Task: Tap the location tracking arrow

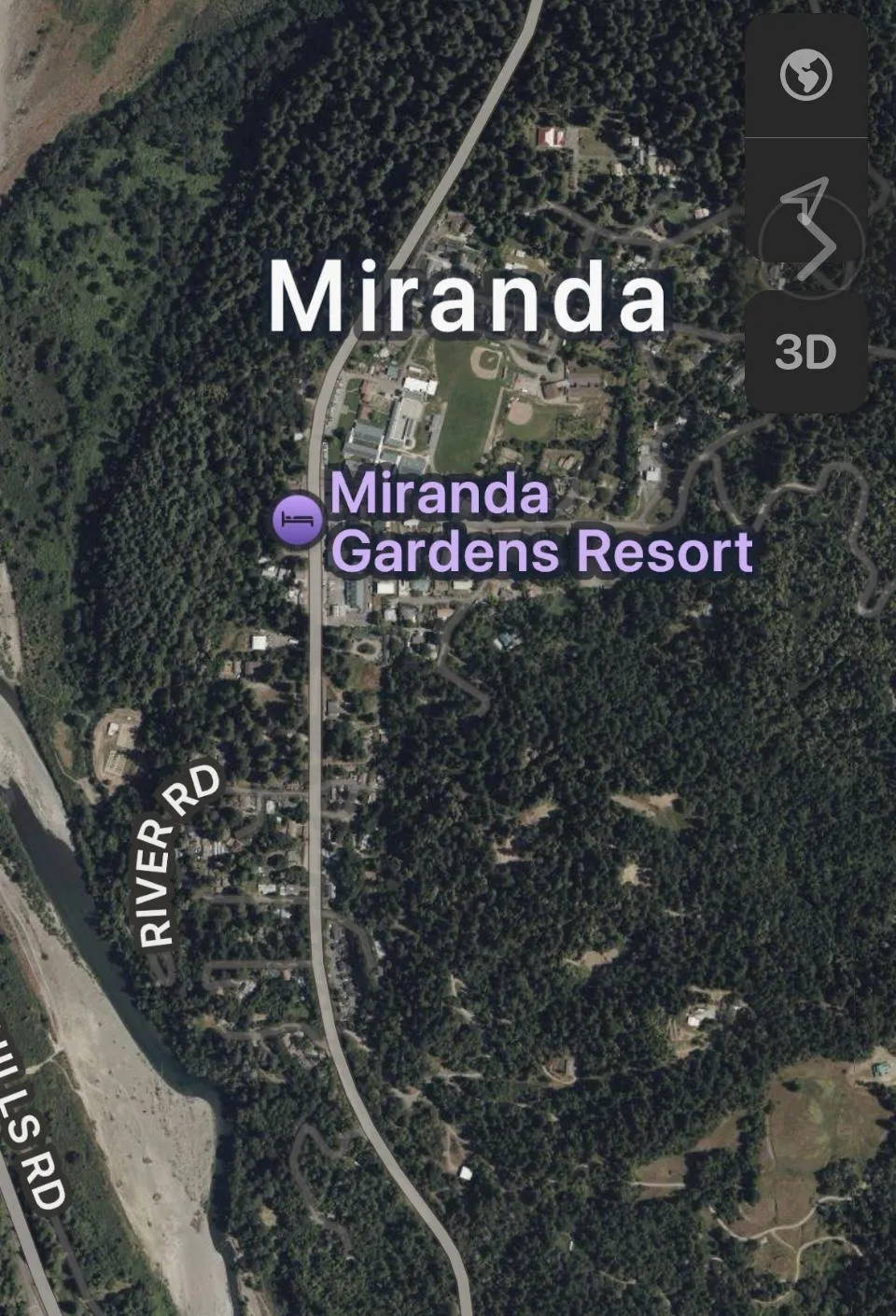Action: tap(806, 200)
